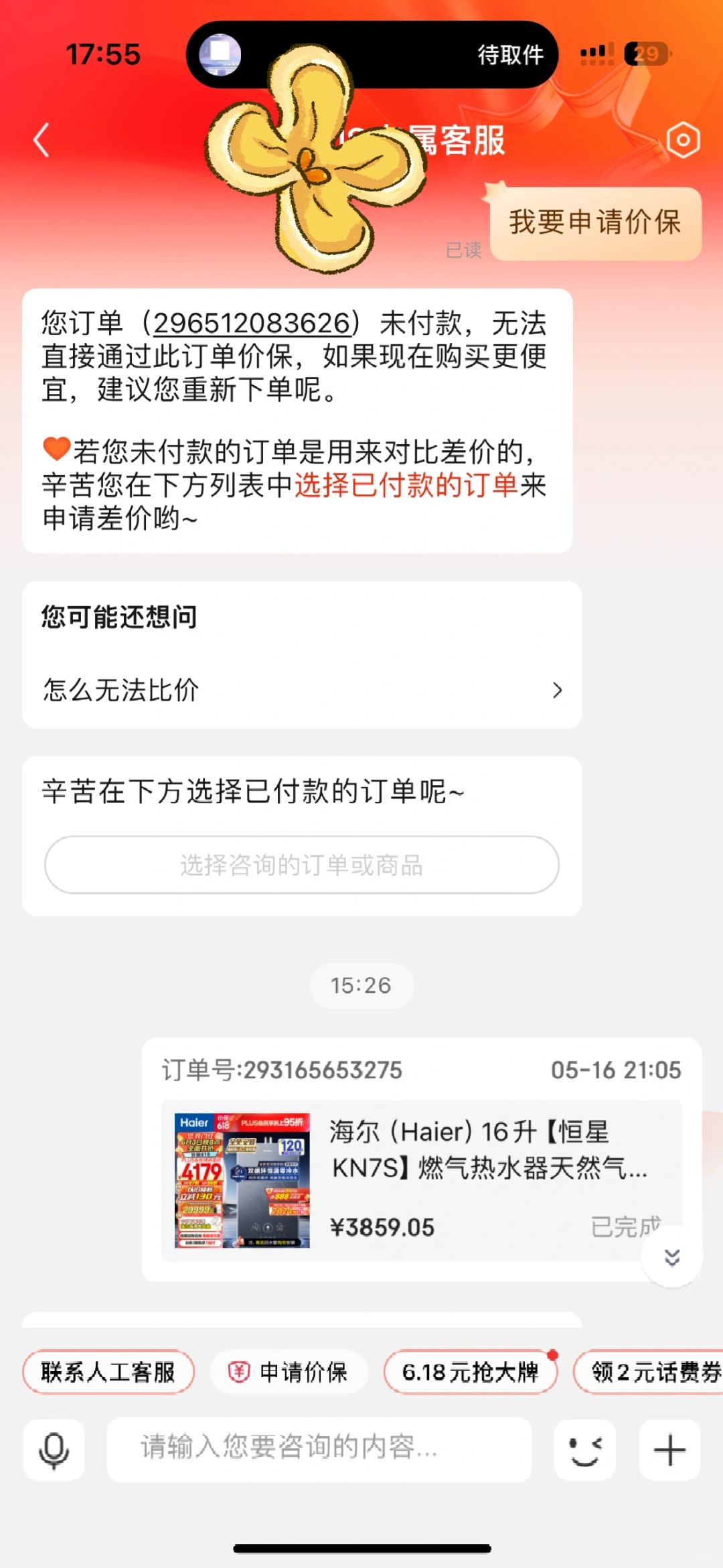Go back using the back arrow
This screenshot has width=723, height=1568.
(42, 140)
